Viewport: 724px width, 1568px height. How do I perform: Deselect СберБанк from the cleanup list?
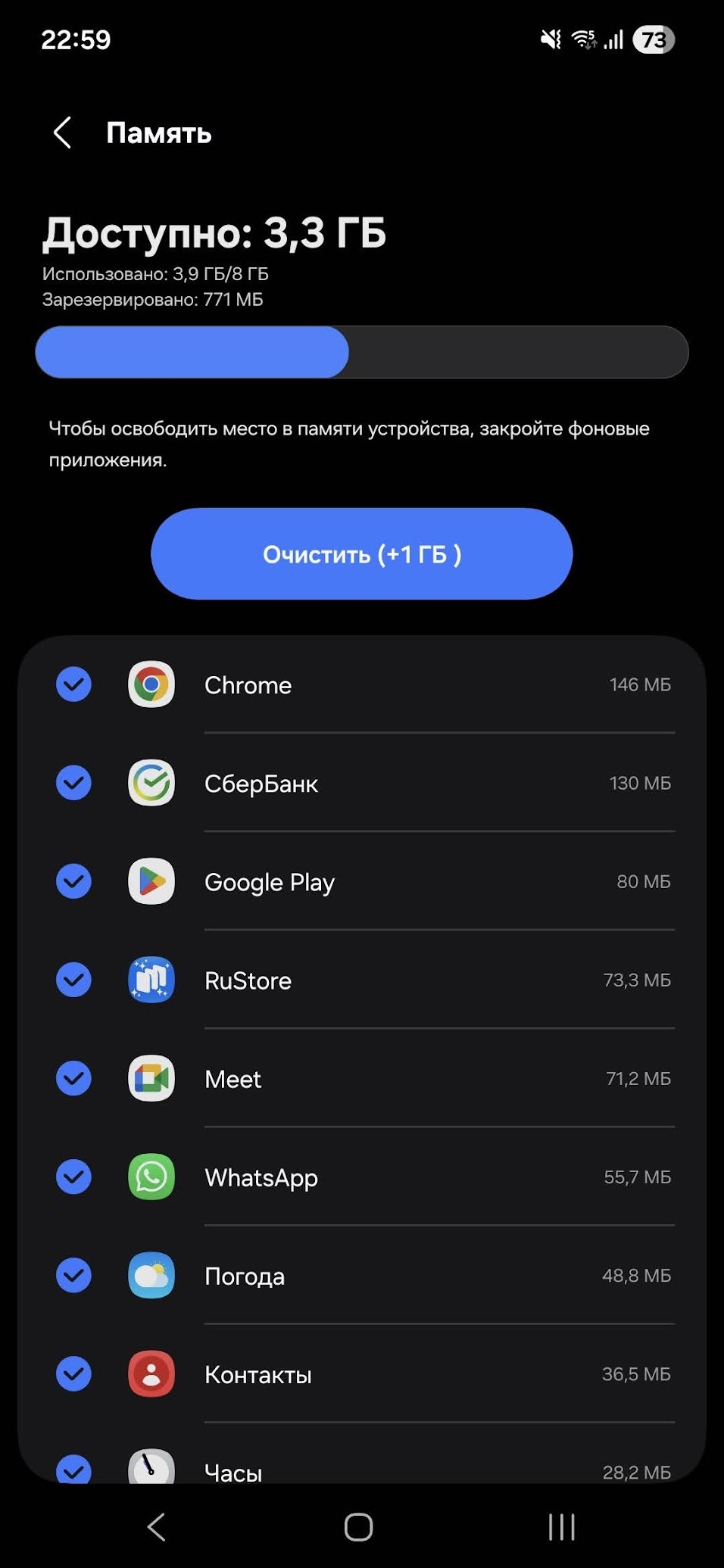(74, 783)
